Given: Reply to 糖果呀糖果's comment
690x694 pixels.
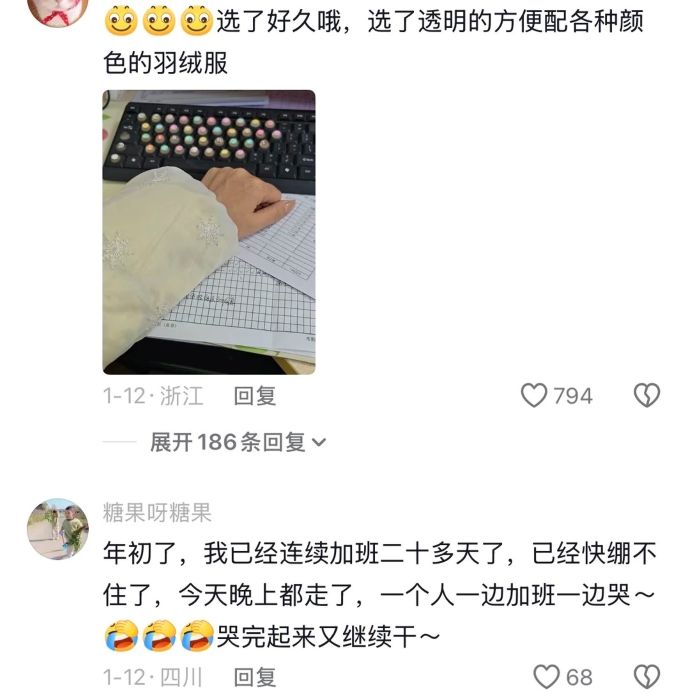Looking at the screenshot, I should click(254, 677).
